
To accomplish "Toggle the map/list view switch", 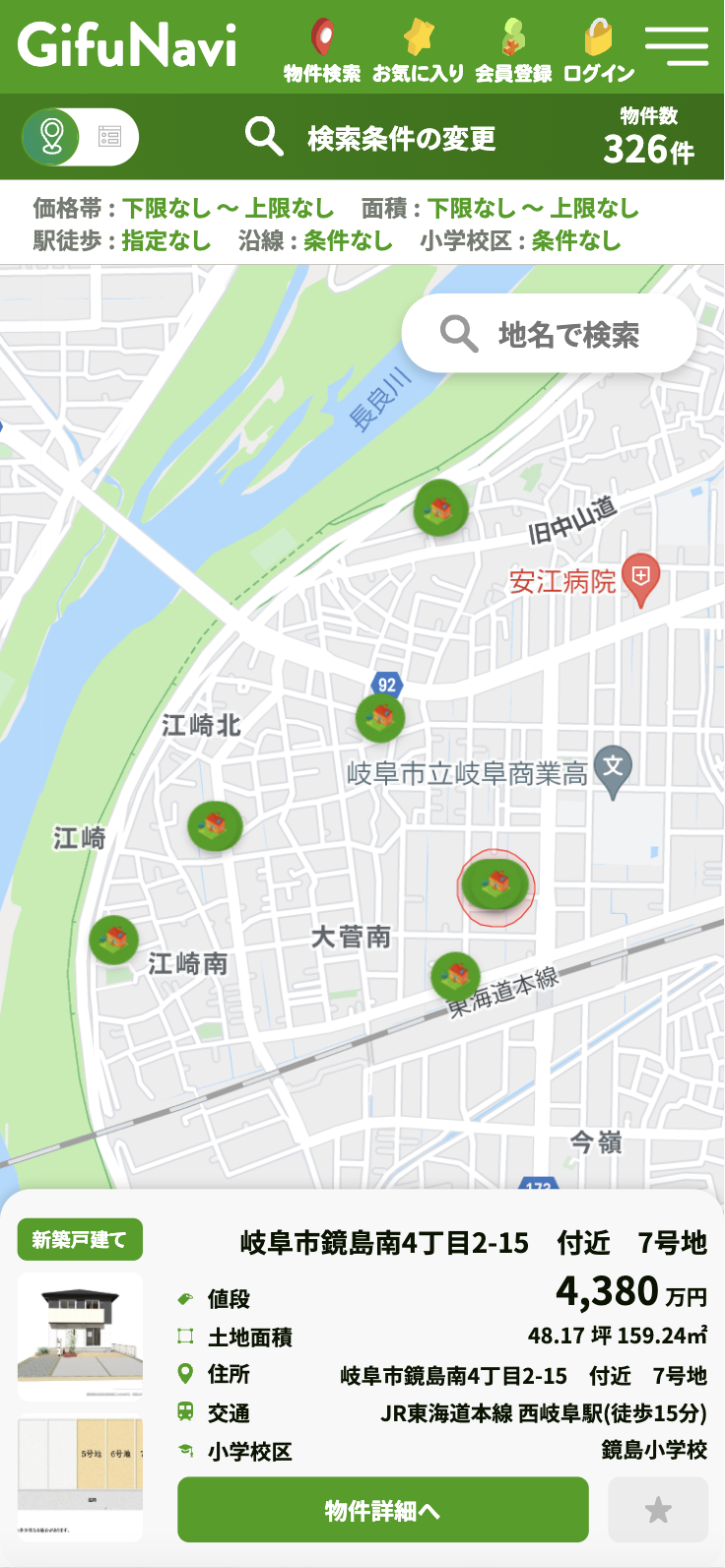I will 81,137.
